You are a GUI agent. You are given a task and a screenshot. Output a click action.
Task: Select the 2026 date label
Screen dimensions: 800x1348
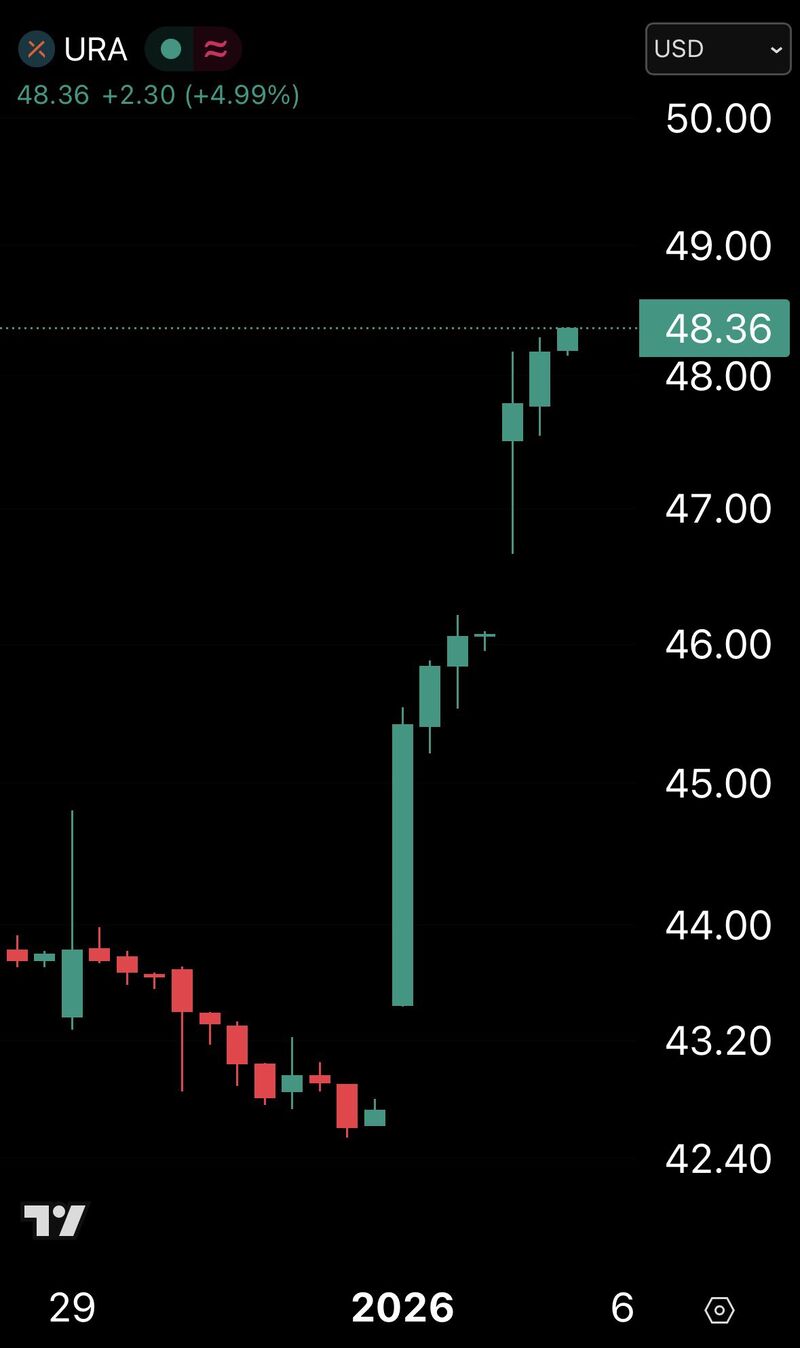[x=402, y=1306]
